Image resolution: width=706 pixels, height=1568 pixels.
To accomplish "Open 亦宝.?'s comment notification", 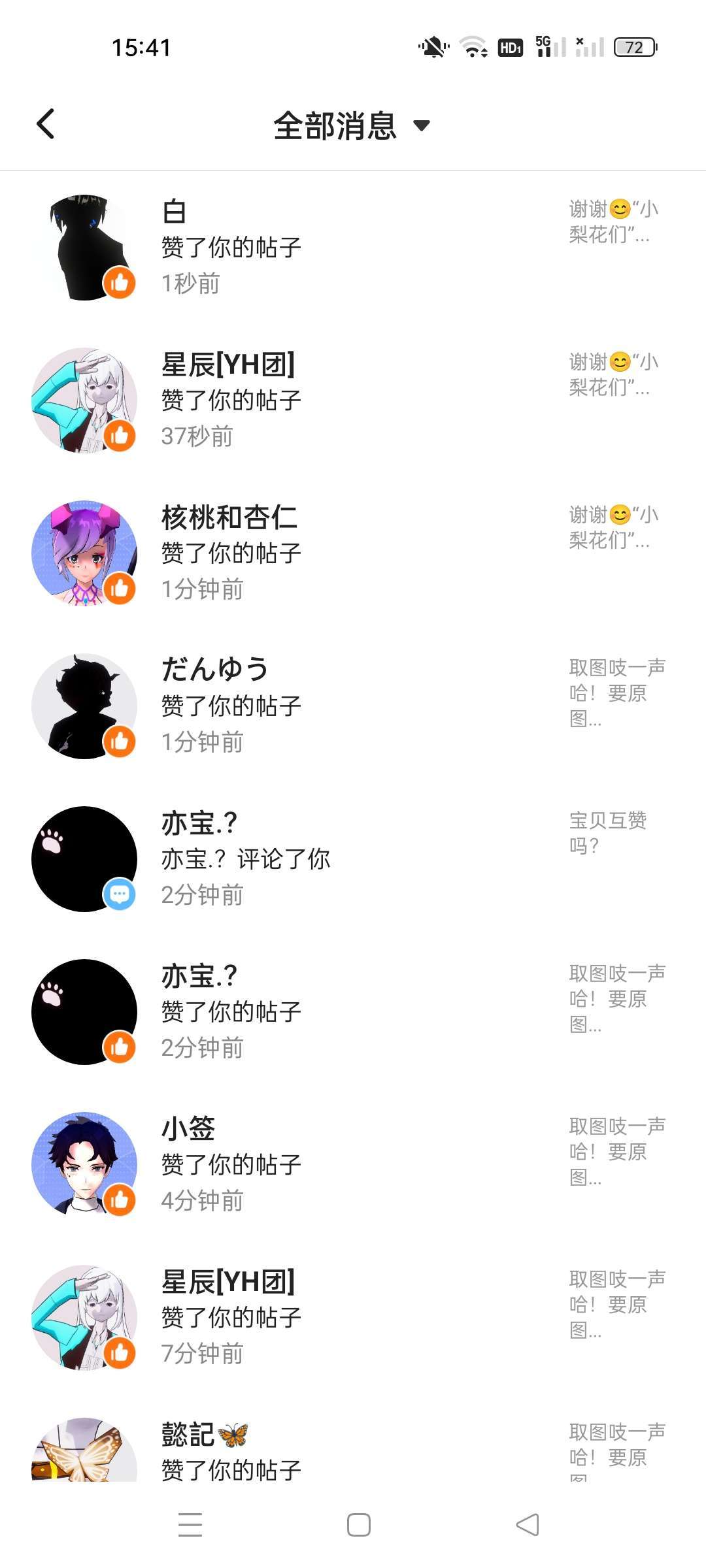I will (x=353, y=858).
